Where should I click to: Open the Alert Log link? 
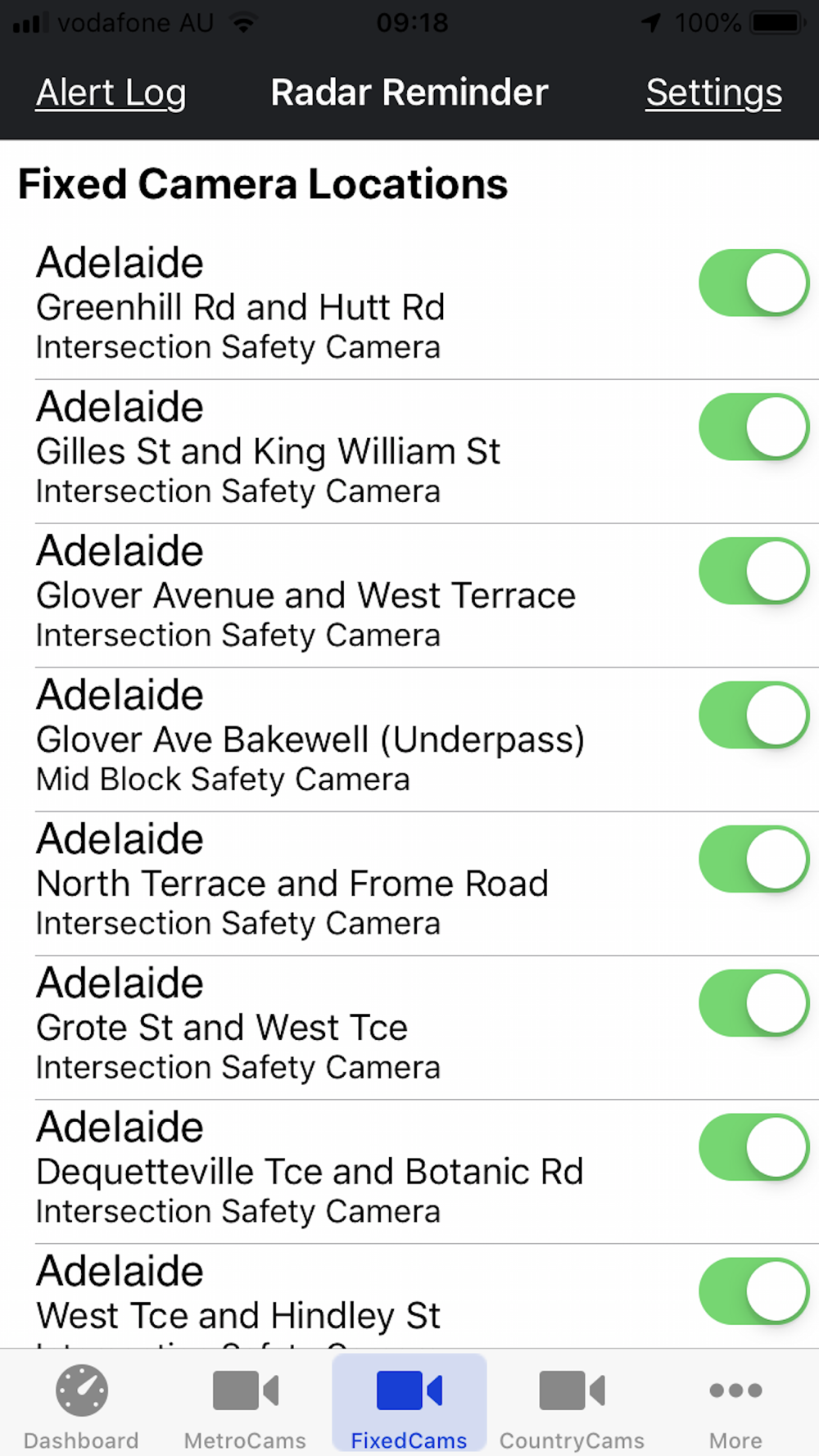click(111, 93)
